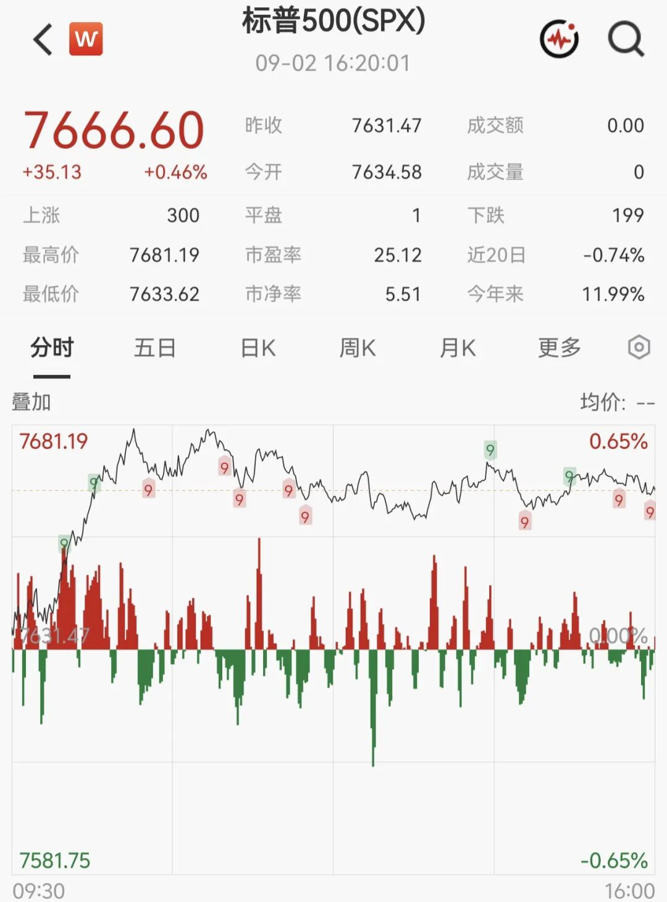667x902 pixels.
Task: Tap 叠加 to overlay comparison
Action: [x=32, y=402]
